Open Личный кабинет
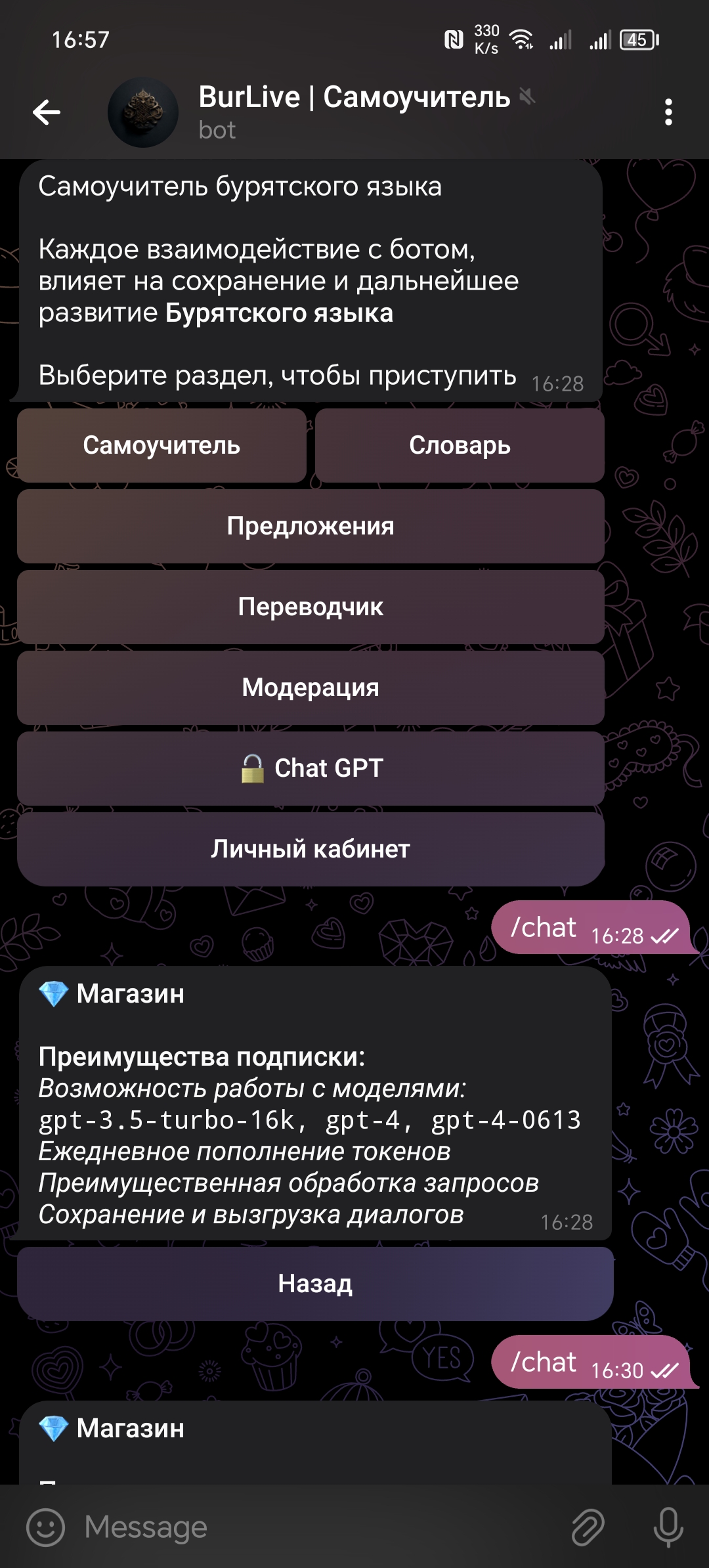709x1568 pixels. (311, 850)
